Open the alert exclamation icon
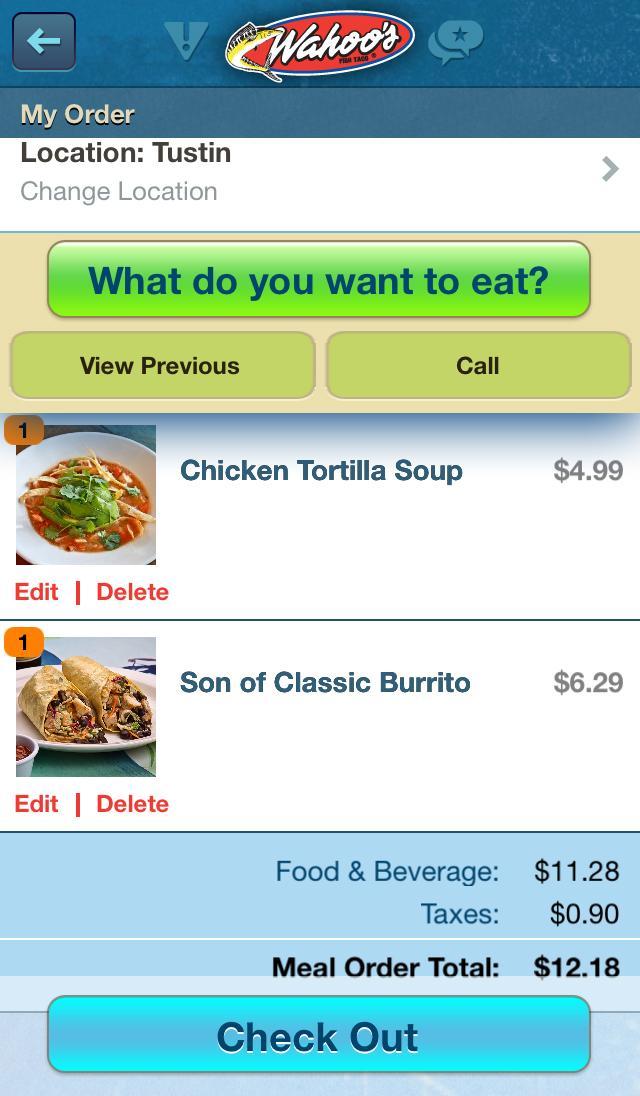The height and width of the screenshot is (1096, 640). pyautogui.click(x=185, y=41)
